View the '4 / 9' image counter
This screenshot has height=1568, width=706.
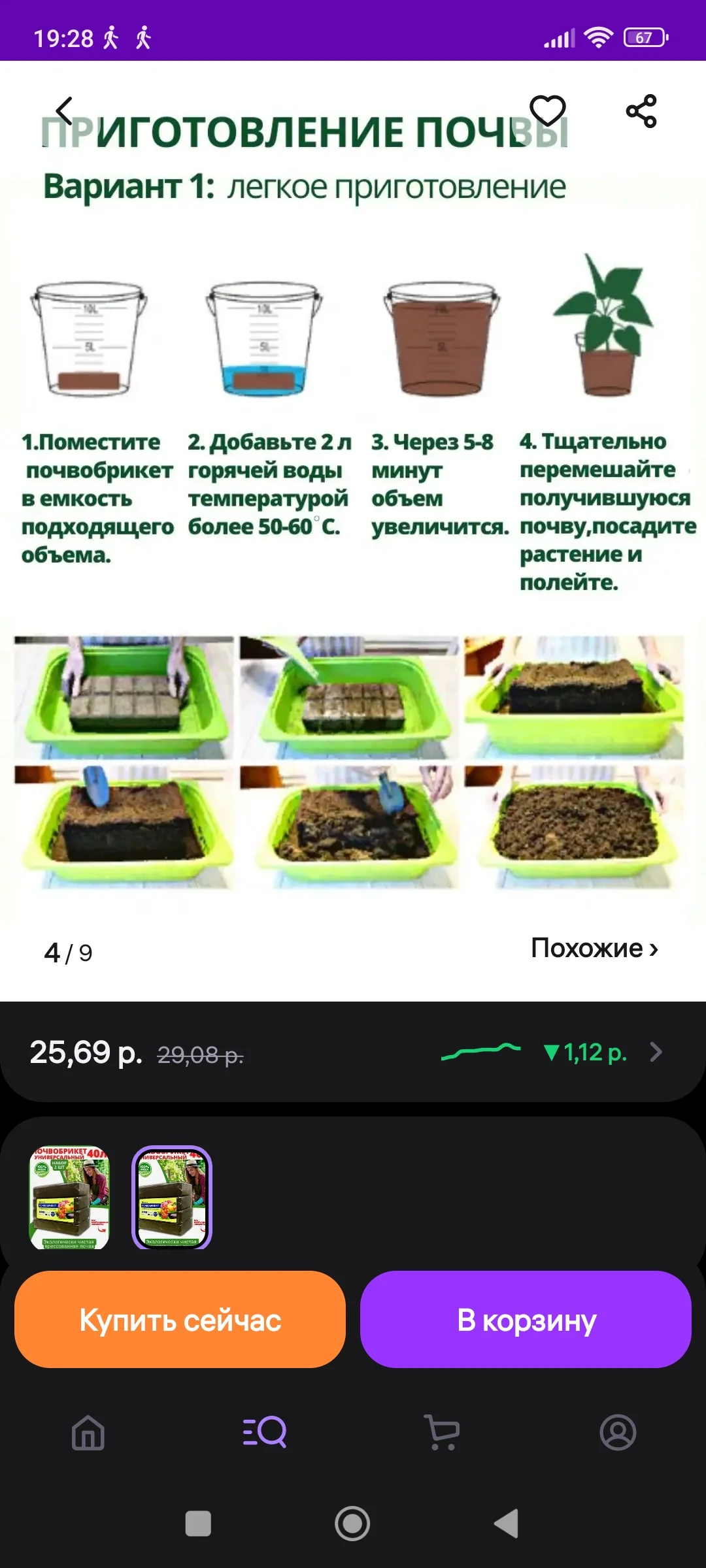(x=67, y=950)
